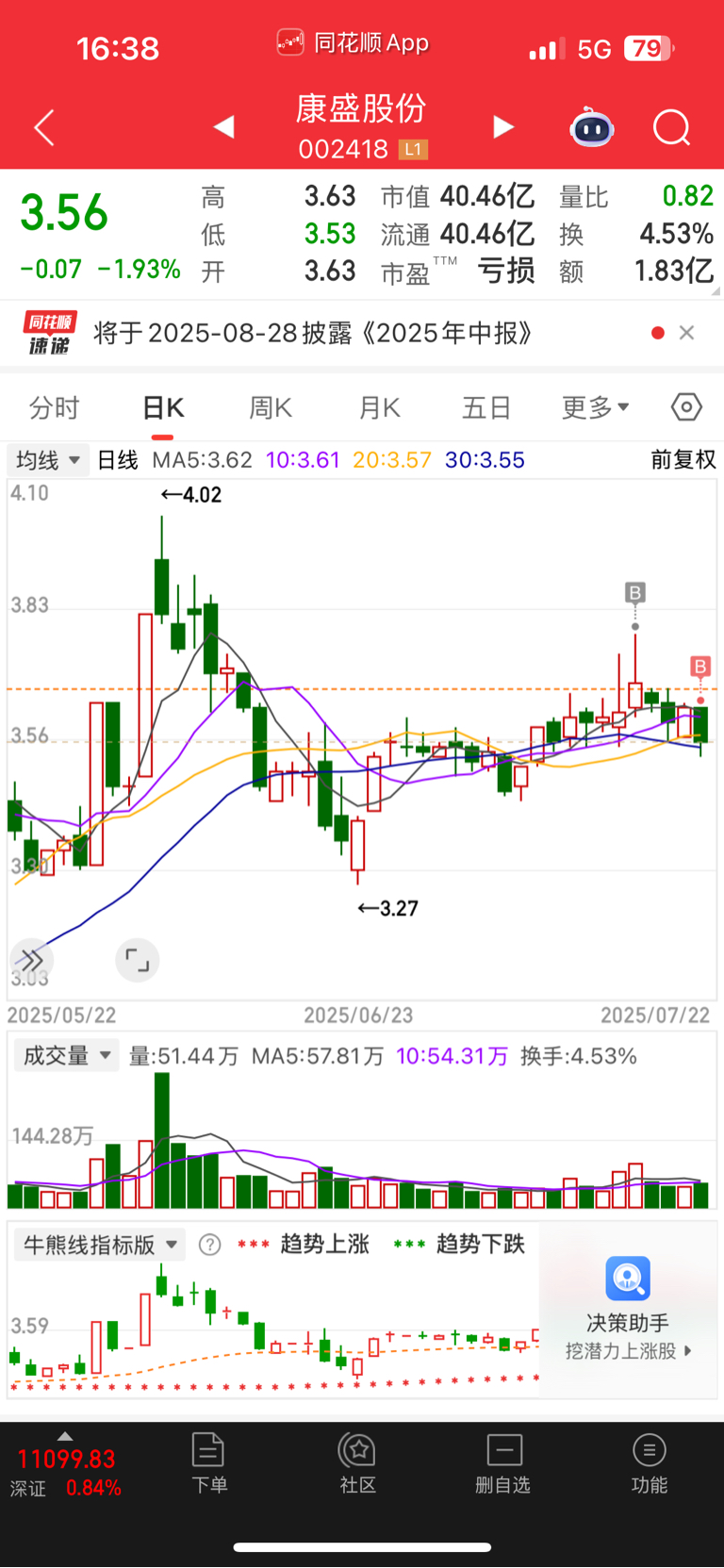Viewport: 724px width, 1568px height.
Task: Change the 前复权 price adjustment mode
Action: [x=683, y=460]
